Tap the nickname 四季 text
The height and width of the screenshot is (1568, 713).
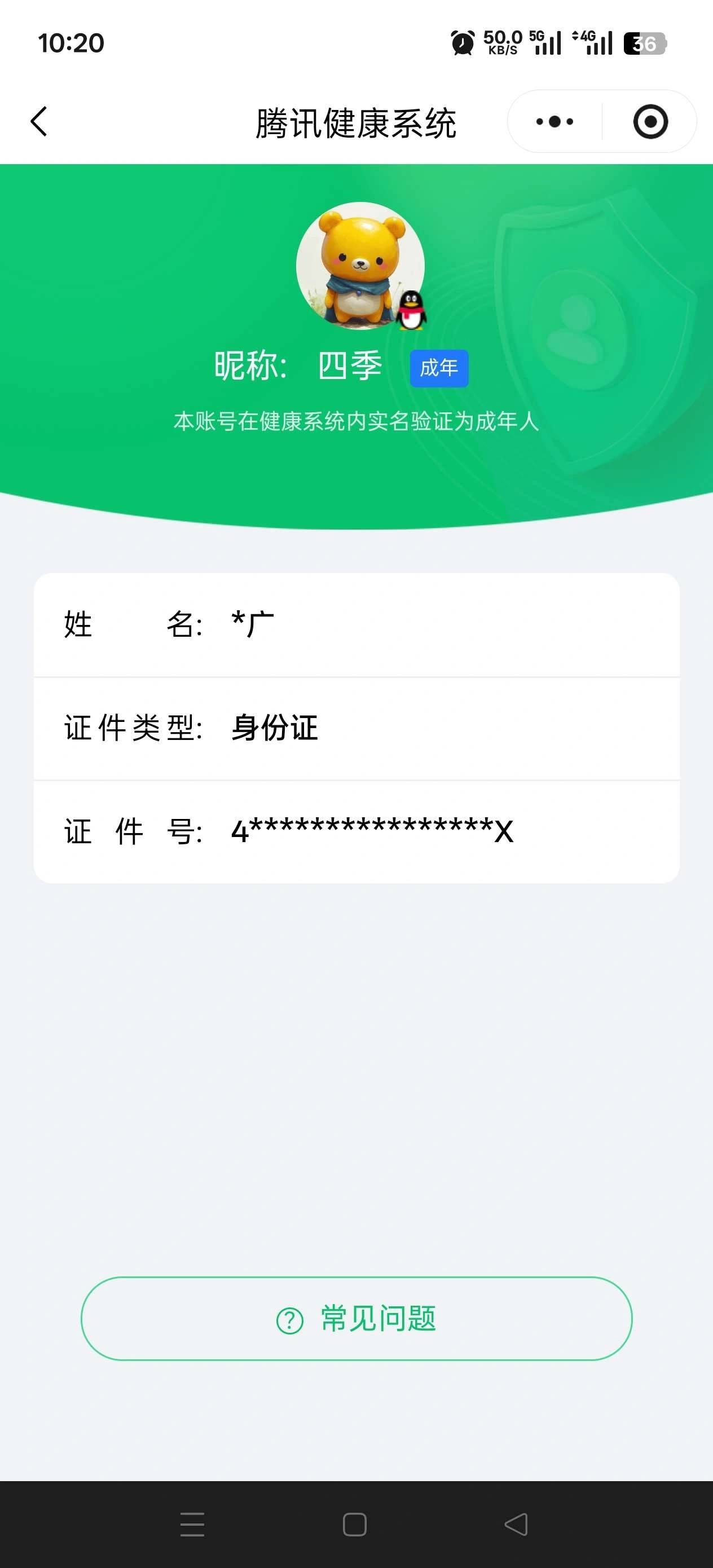coord(350,364)
